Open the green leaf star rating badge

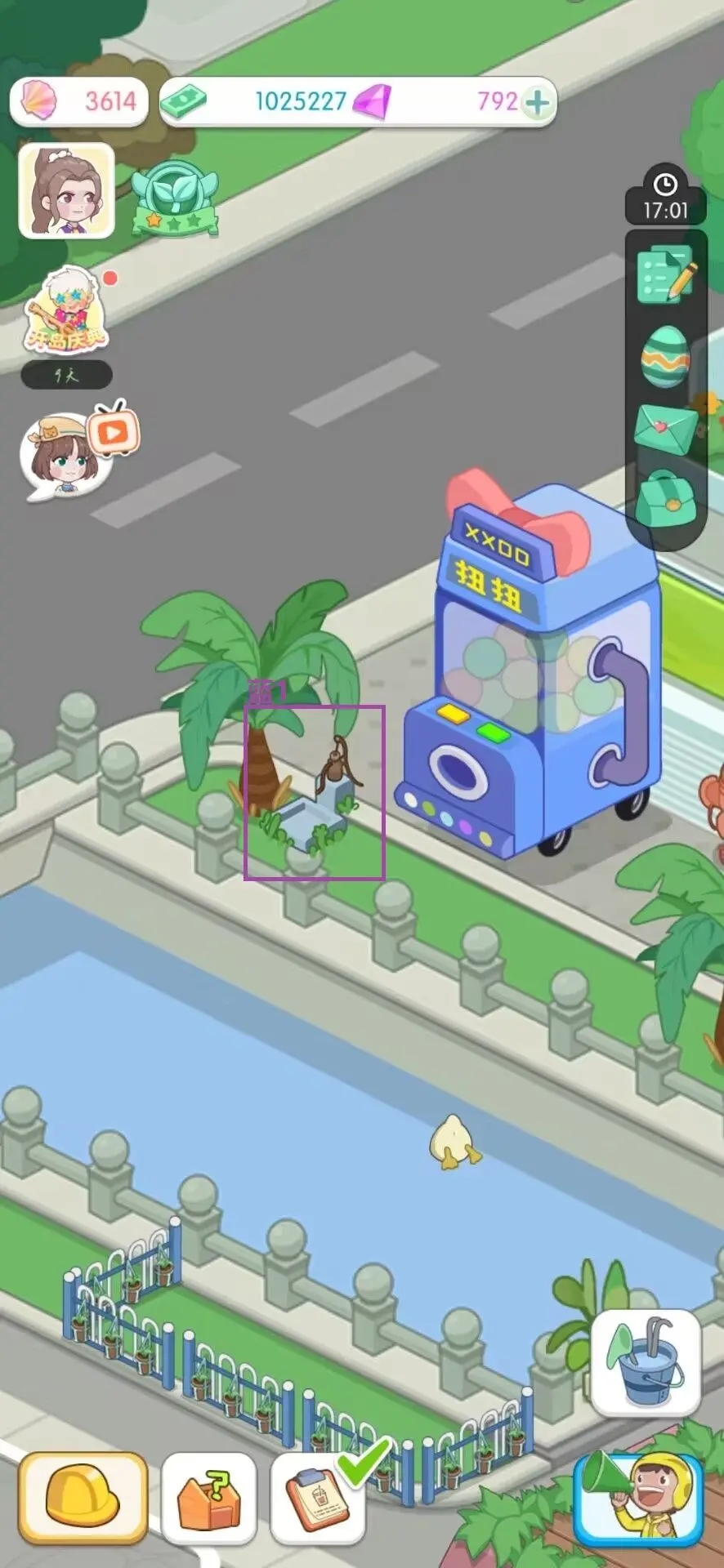pyautogui.click(x=176, y=197)
